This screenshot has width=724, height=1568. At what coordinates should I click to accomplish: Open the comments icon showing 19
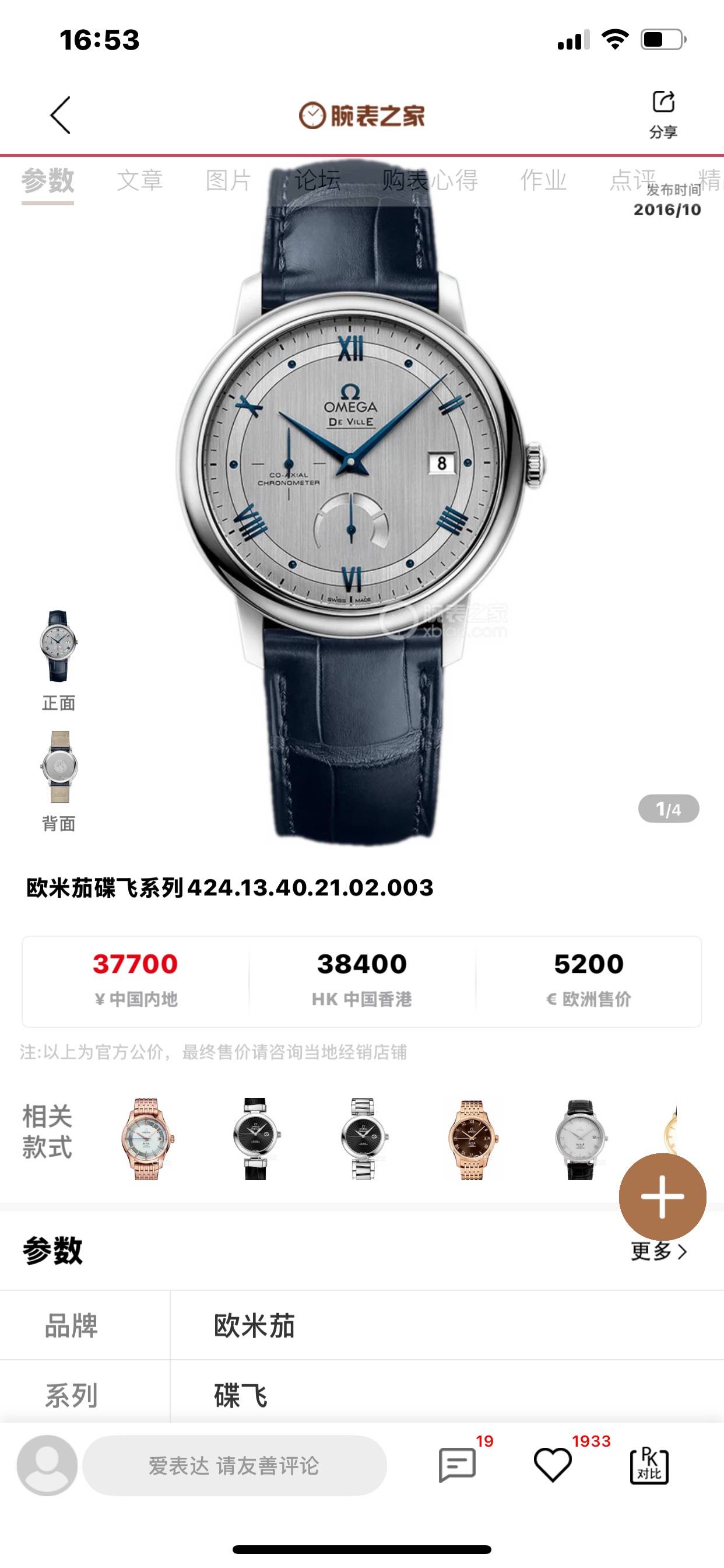point(458,1466)
